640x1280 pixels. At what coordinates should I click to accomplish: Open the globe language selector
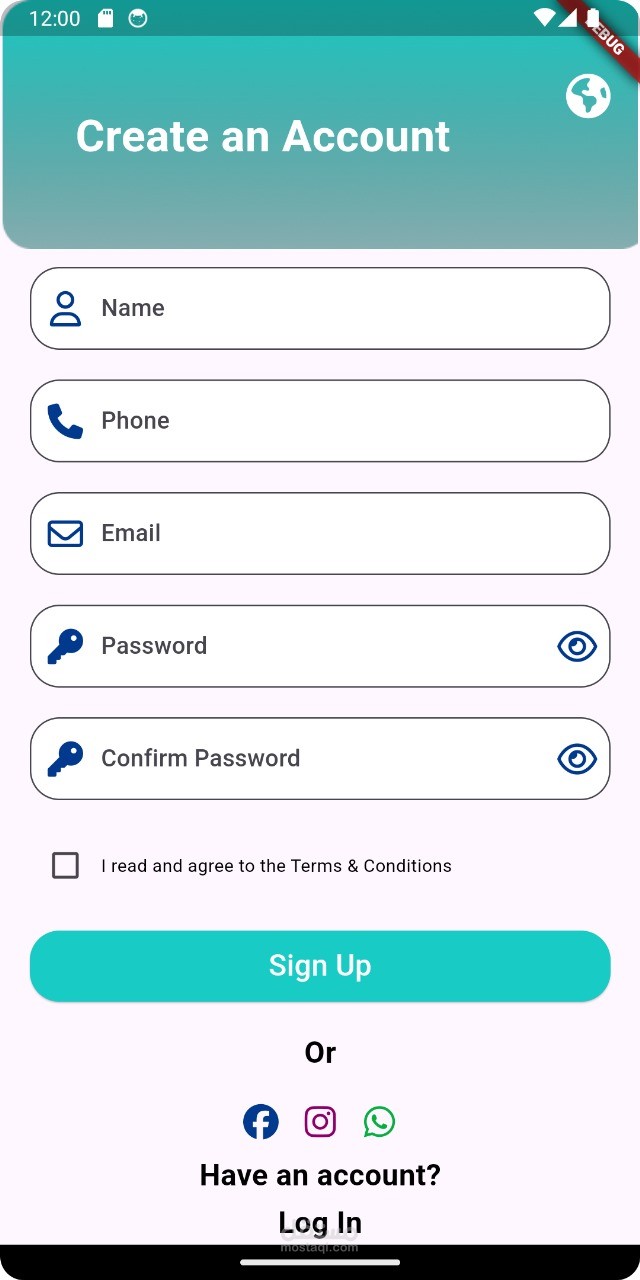[588, 97]
